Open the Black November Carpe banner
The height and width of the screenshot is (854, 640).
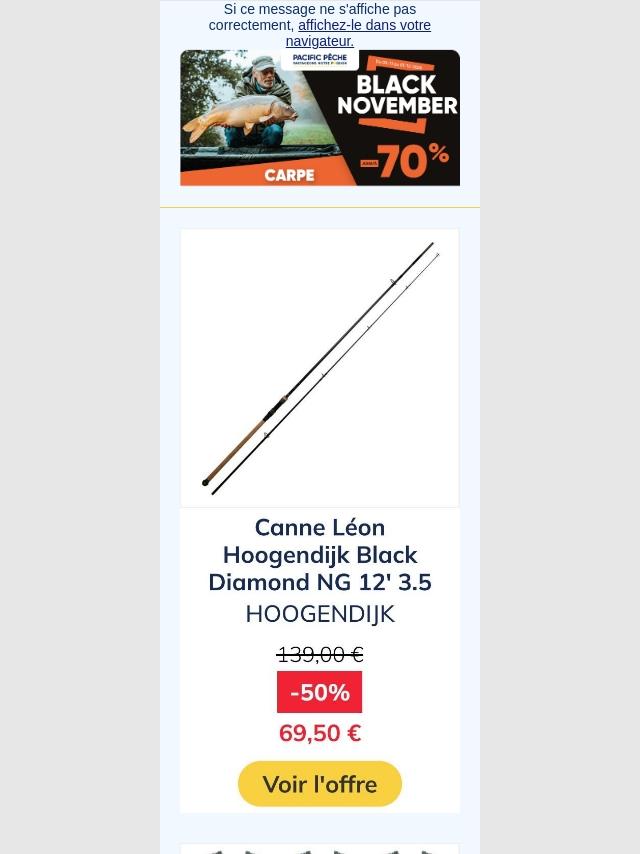319,118
